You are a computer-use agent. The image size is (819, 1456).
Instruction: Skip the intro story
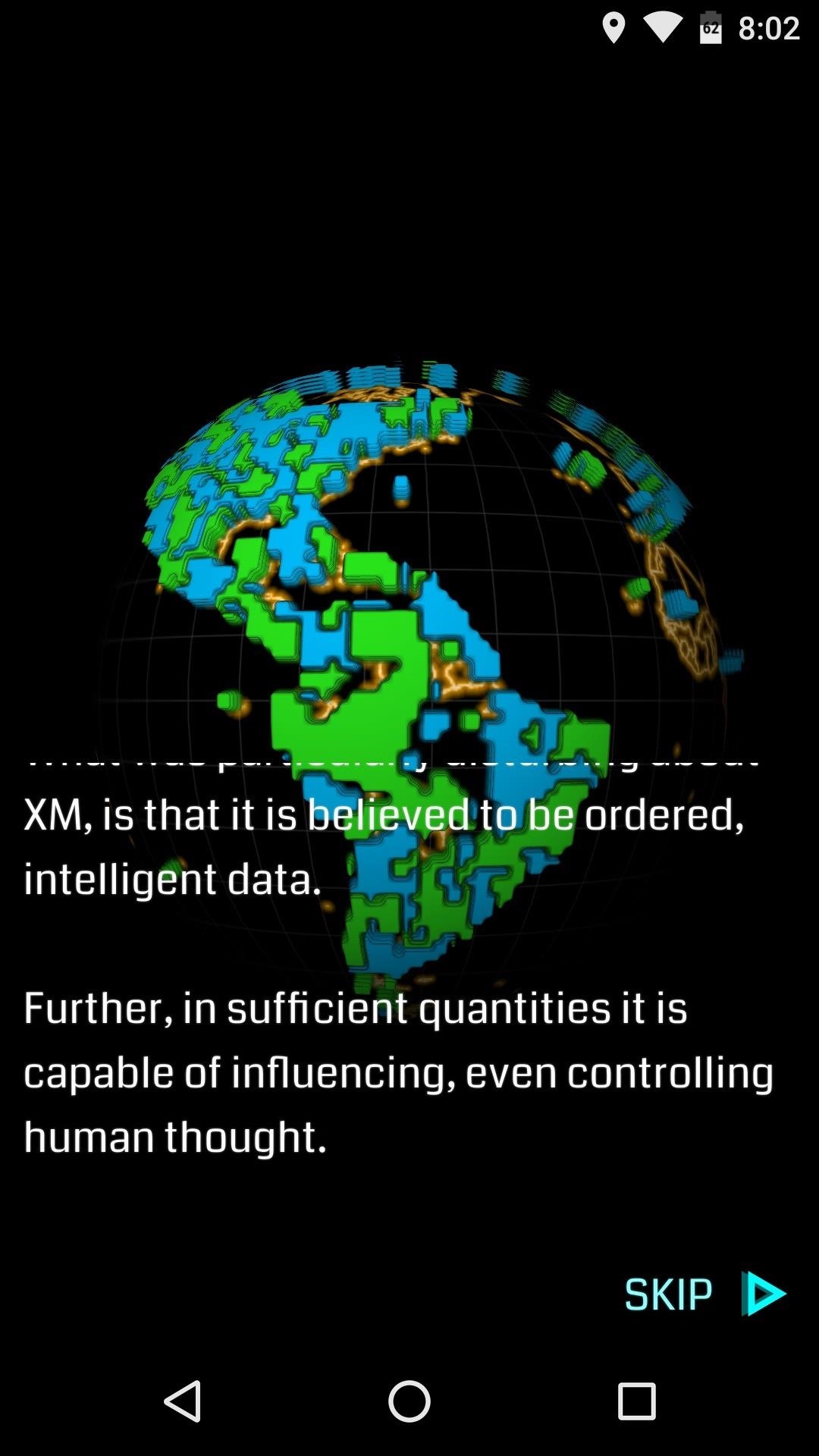(704, 1294)
